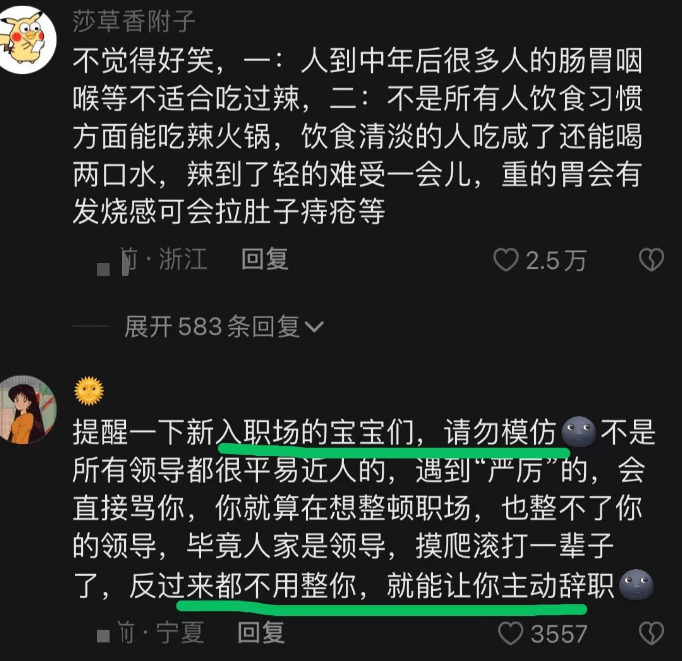Like the comment with 3557 likes
The height and width of the screenshot is (661, 682).
pos(511,634)
